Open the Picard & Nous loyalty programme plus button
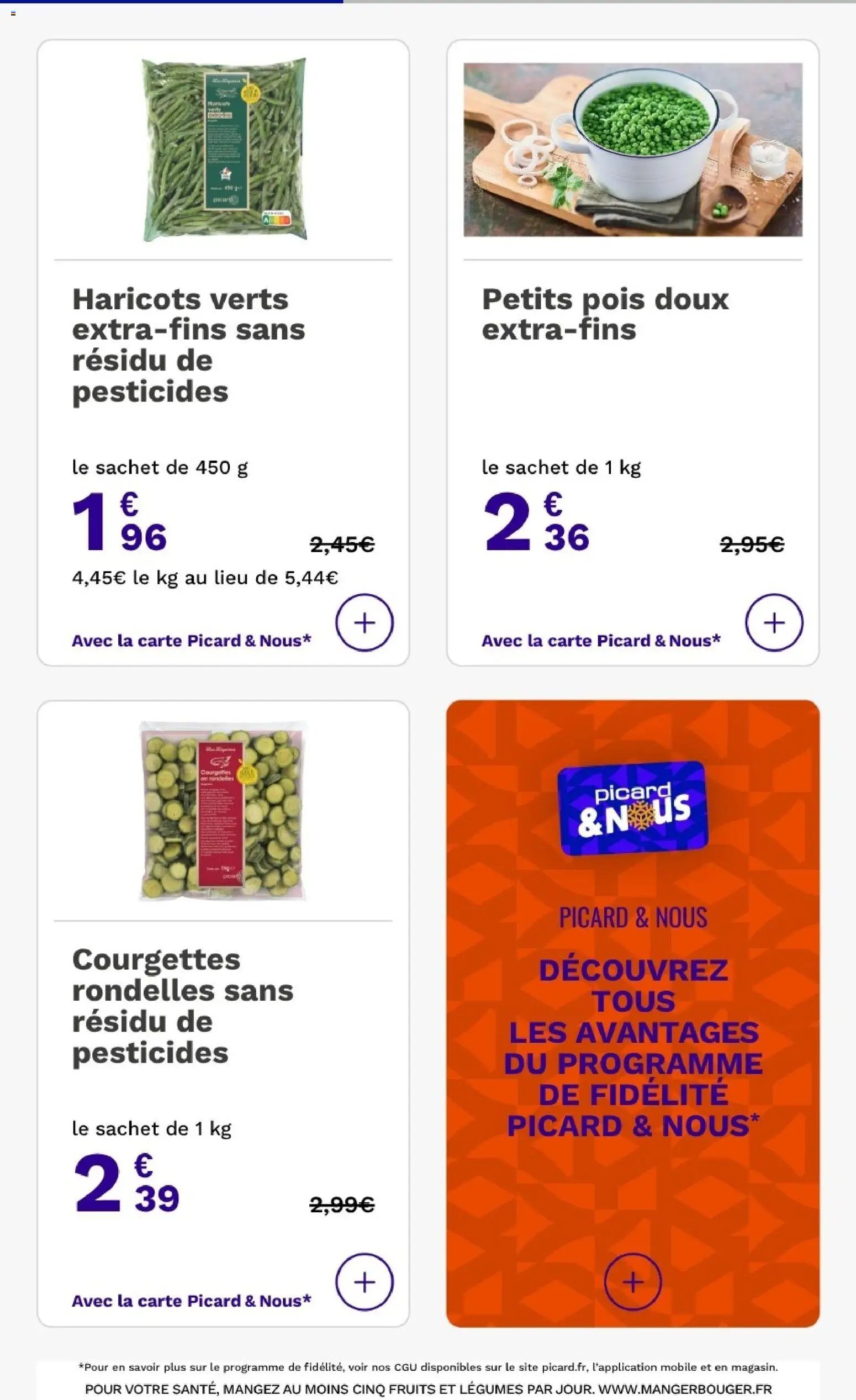The width and height of the screenshot is (856, 1400). (x=633, y=1282)
